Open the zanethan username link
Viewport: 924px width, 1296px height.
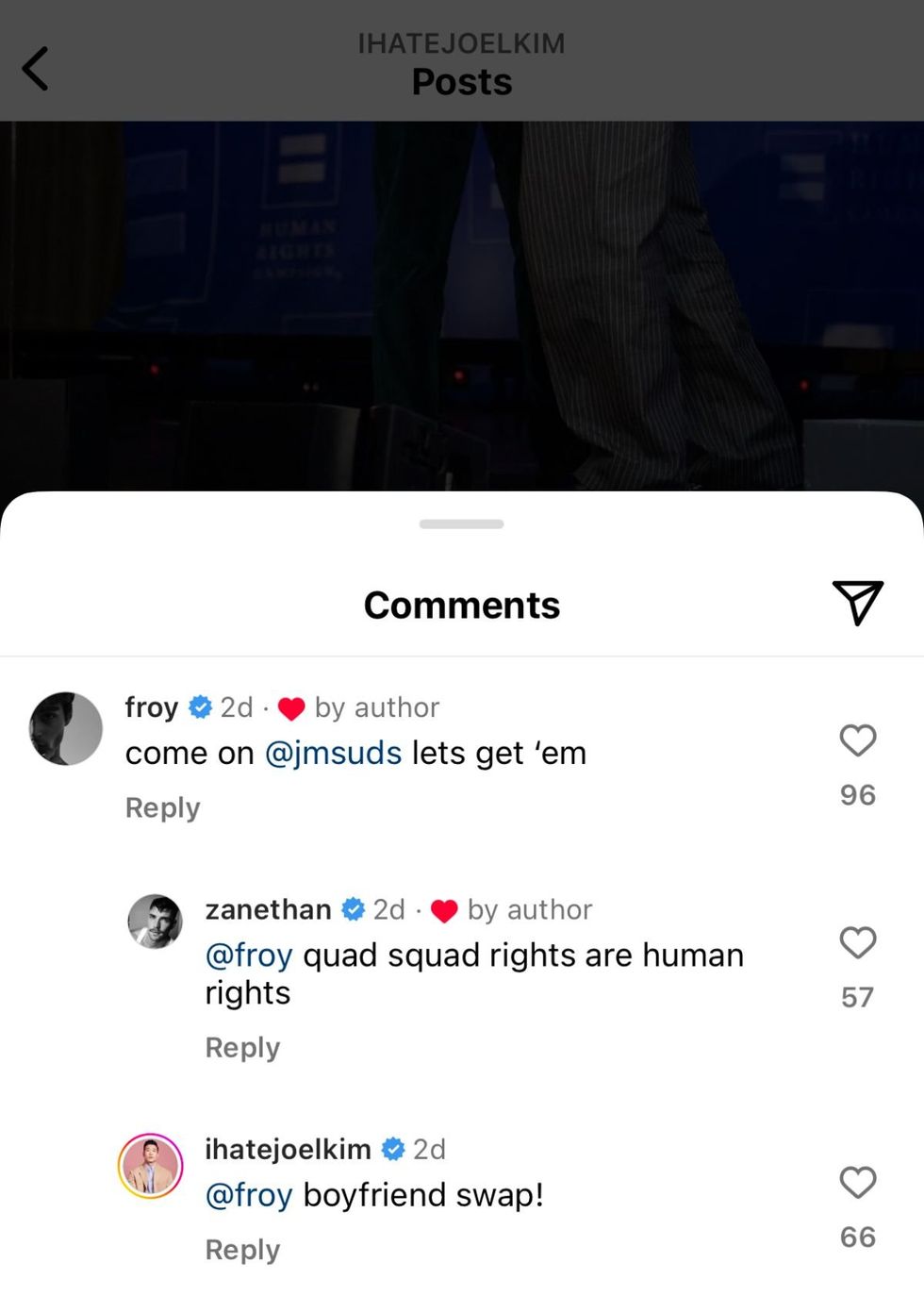(x=268, y=909)
